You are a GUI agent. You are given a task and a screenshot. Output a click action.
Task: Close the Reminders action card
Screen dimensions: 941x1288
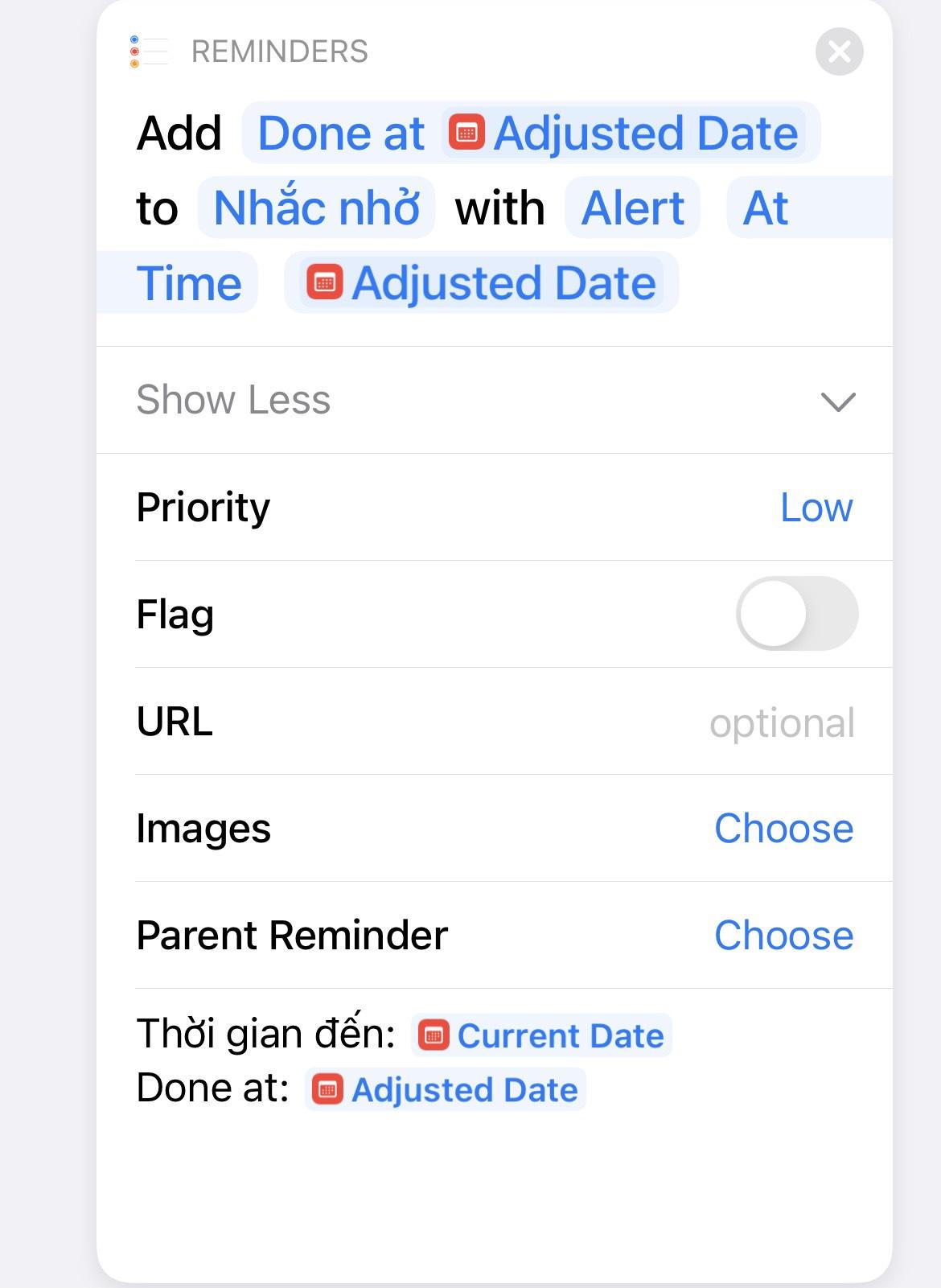839,52
